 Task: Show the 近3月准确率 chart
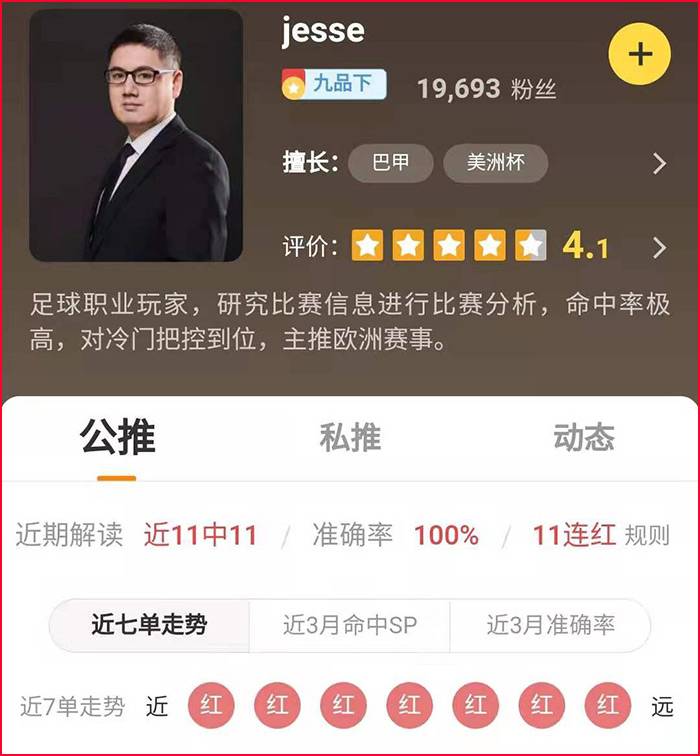click(x=550, y=626)
